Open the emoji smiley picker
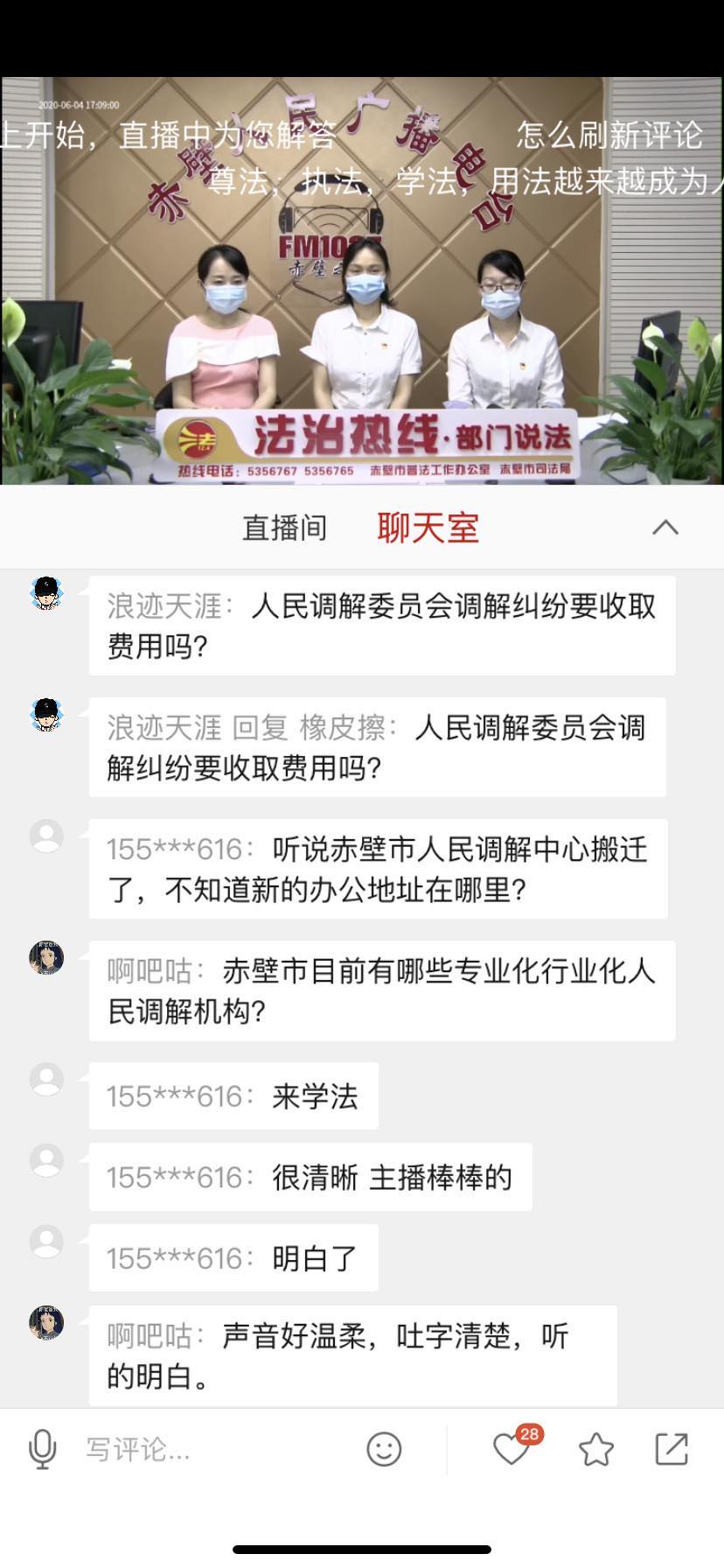The width and height of the screenshot is (724, 1568). pos(384,1450)
